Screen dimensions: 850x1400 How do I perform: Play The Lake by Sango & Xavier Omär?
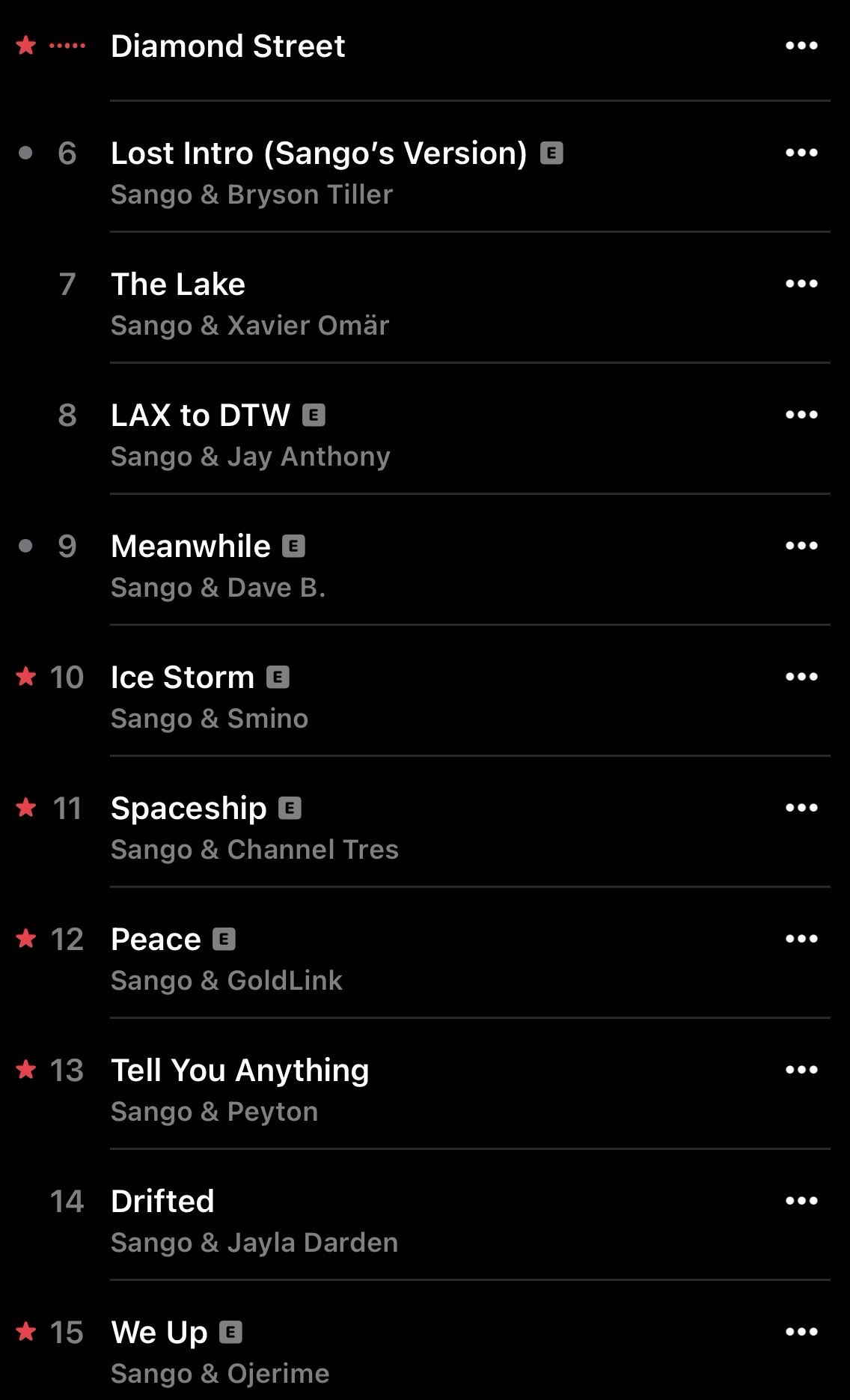point(178,284)
